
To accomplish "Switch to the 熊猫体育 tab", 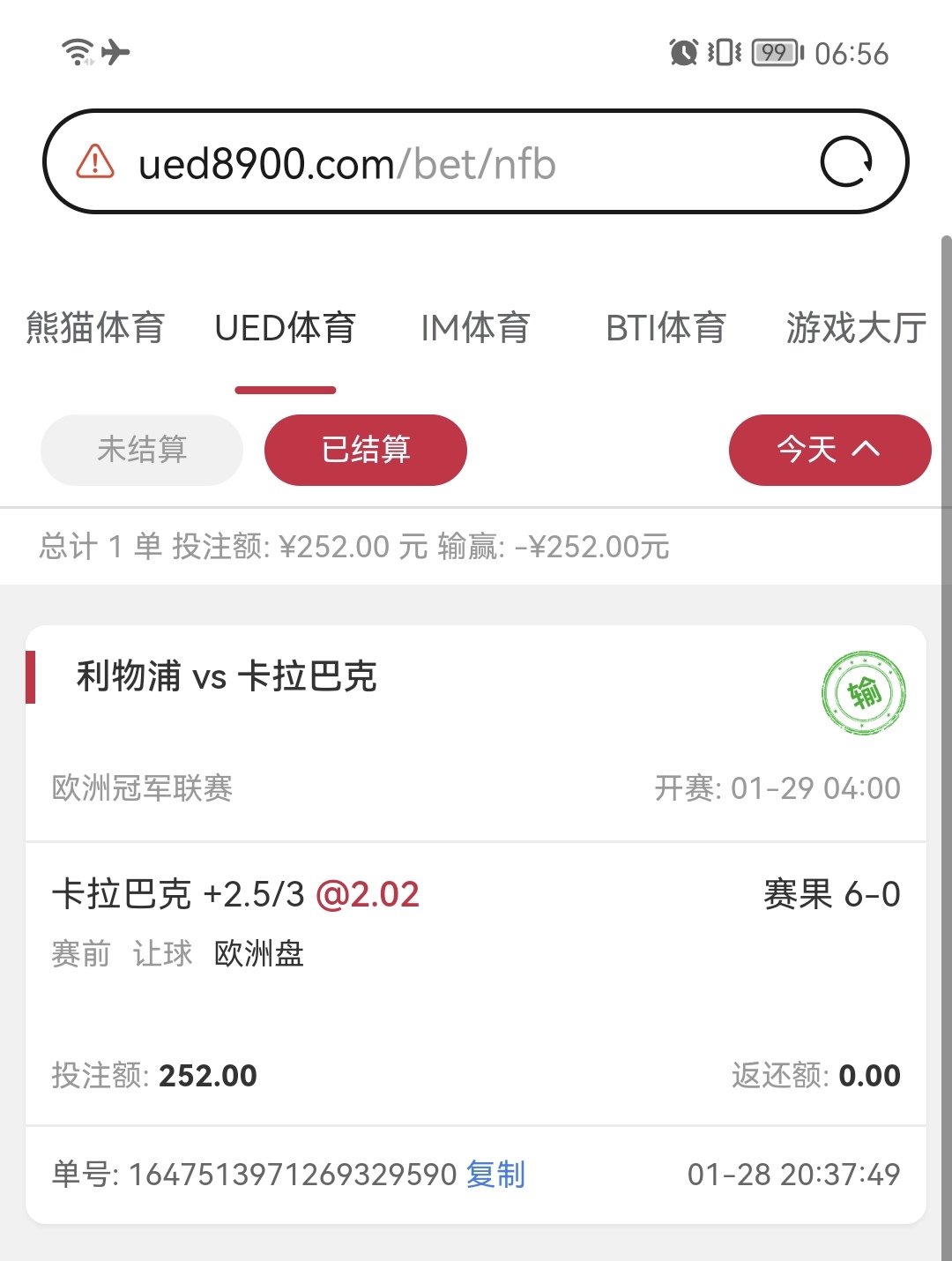I will [x=95, y=328].
